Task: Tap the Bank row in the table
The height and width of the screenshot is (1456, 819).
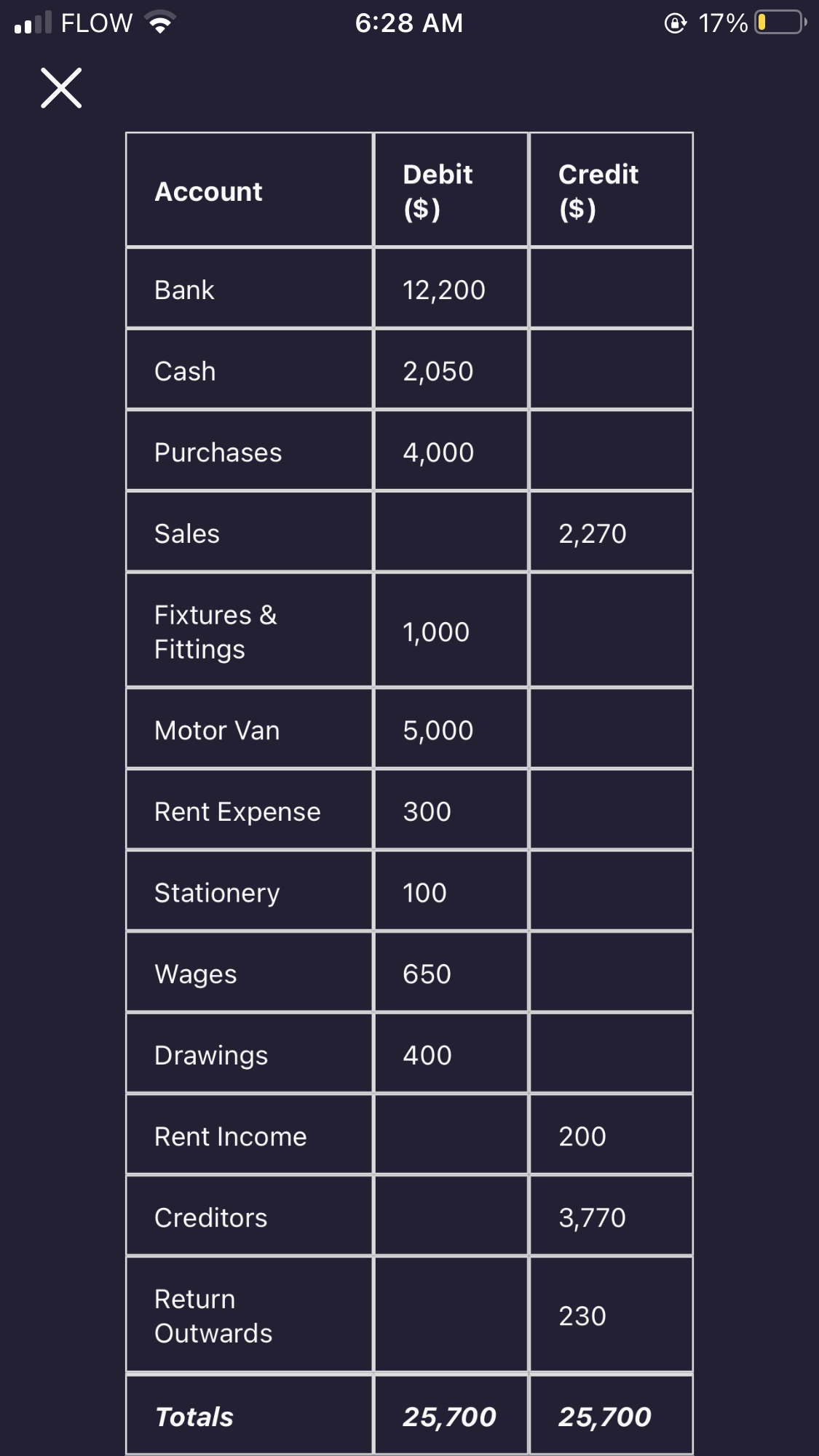Action: click(249, 289)
